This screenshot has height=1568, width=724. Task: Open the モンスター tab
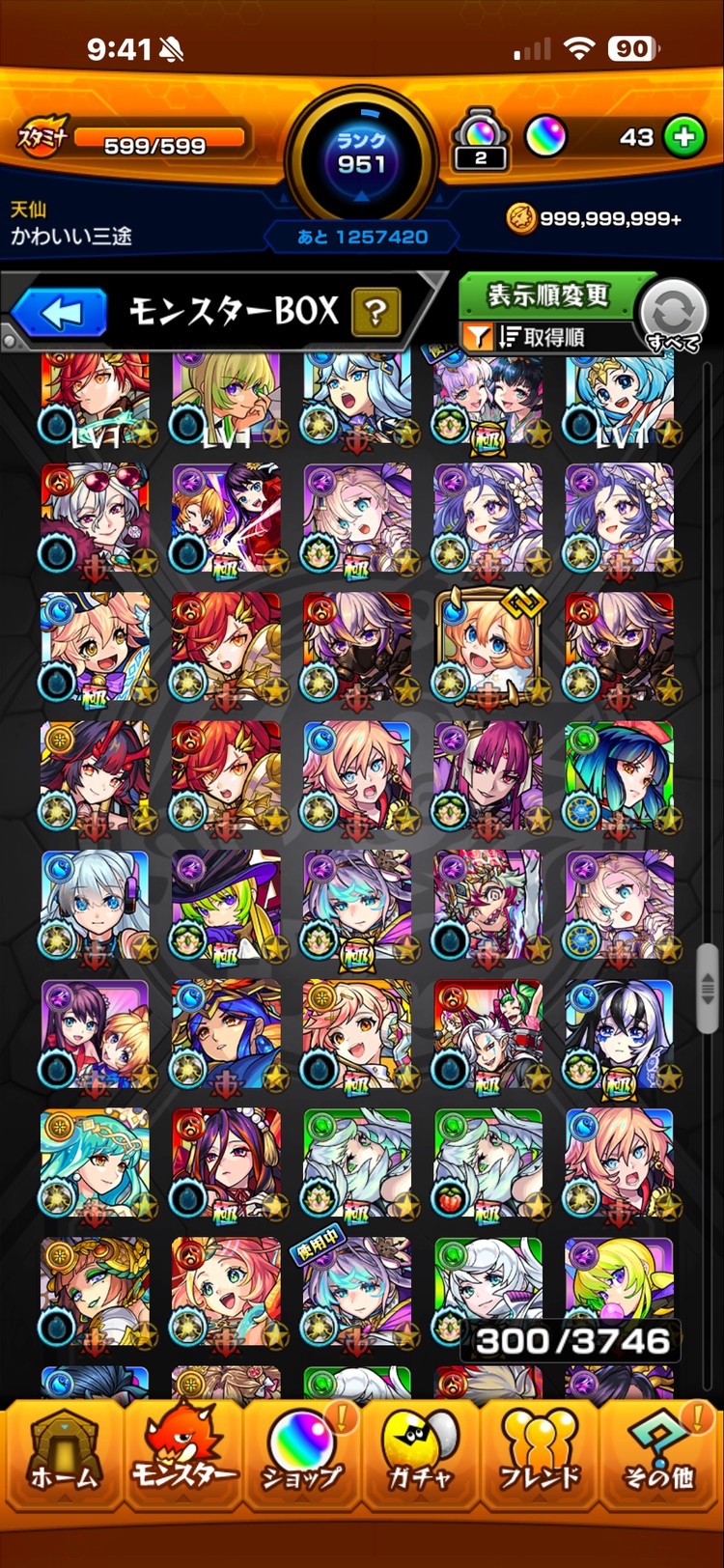[182, 1458]
